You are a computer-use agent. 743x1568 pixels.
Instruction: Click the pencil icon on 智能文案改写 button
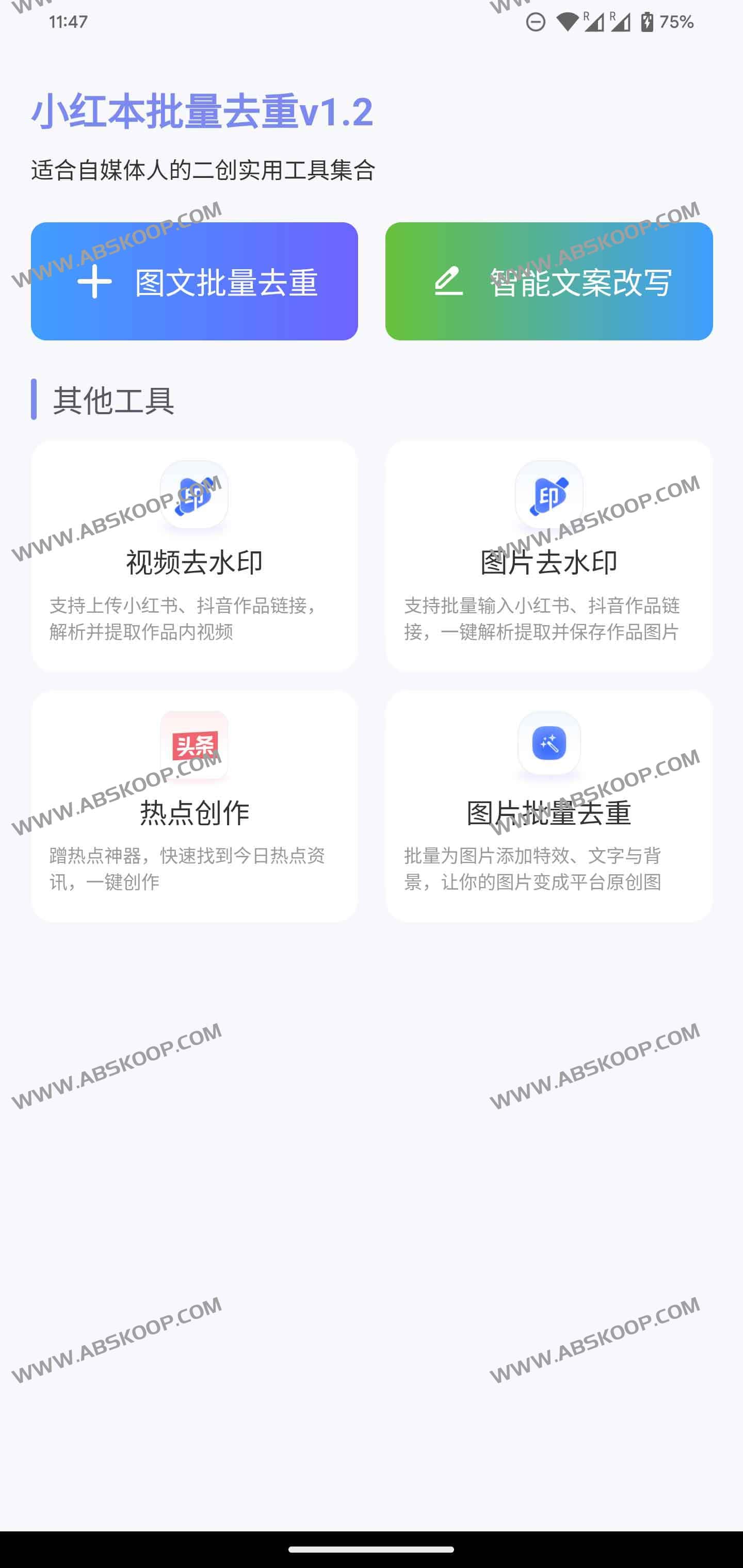coord(449,284)
